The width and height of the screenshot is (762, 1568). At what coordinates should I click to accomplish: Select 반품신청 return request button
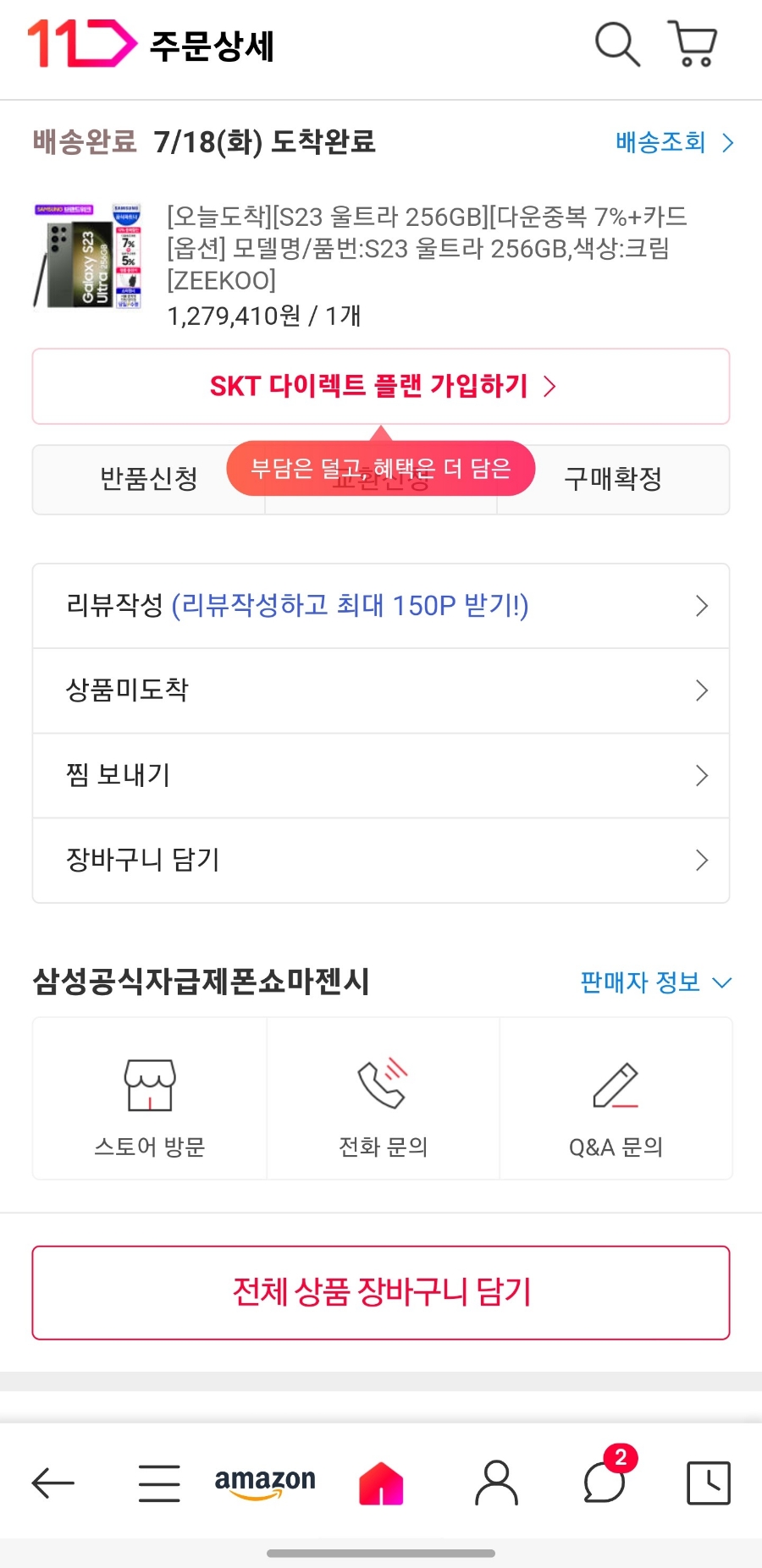coord(149,479)
